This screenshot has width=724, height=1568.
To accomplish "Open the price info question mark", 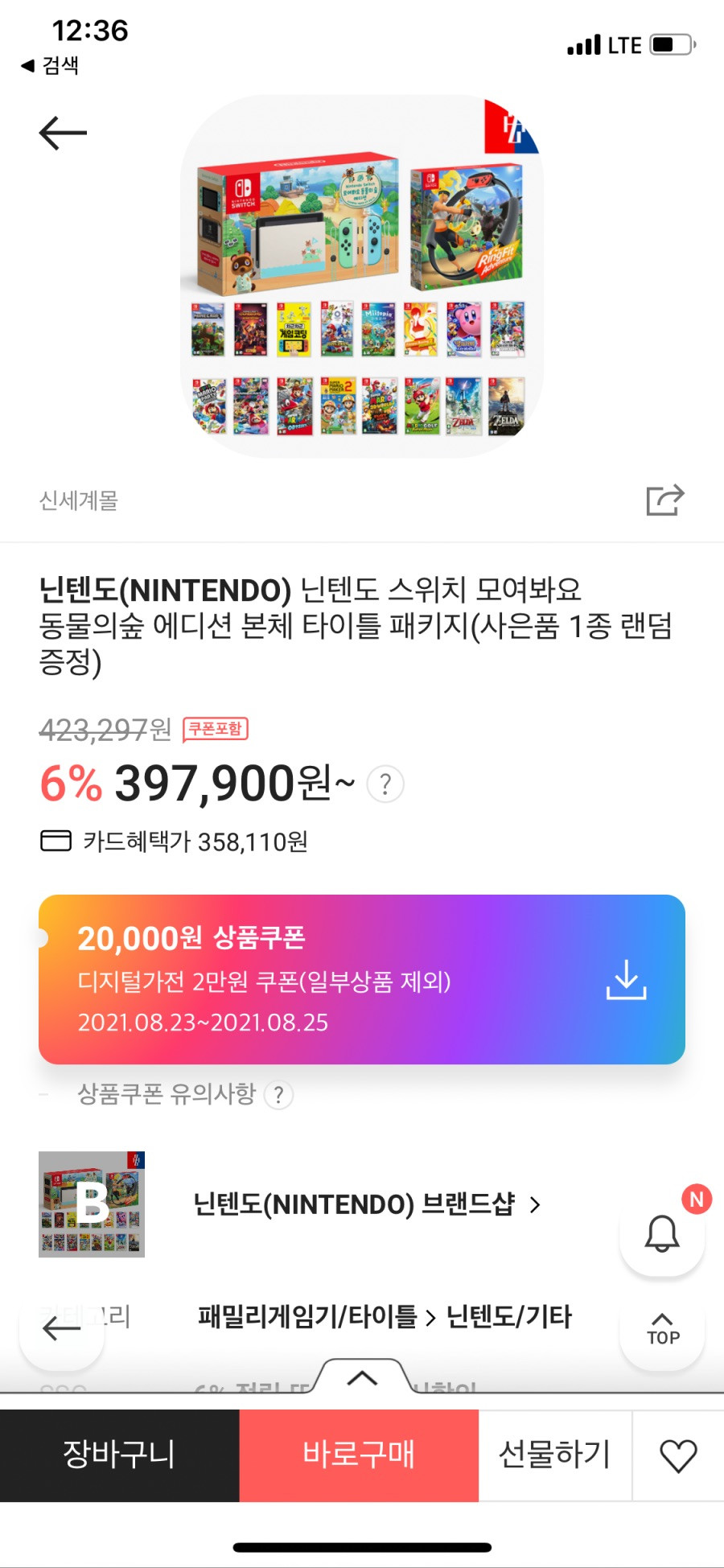I will coord(385,784).
